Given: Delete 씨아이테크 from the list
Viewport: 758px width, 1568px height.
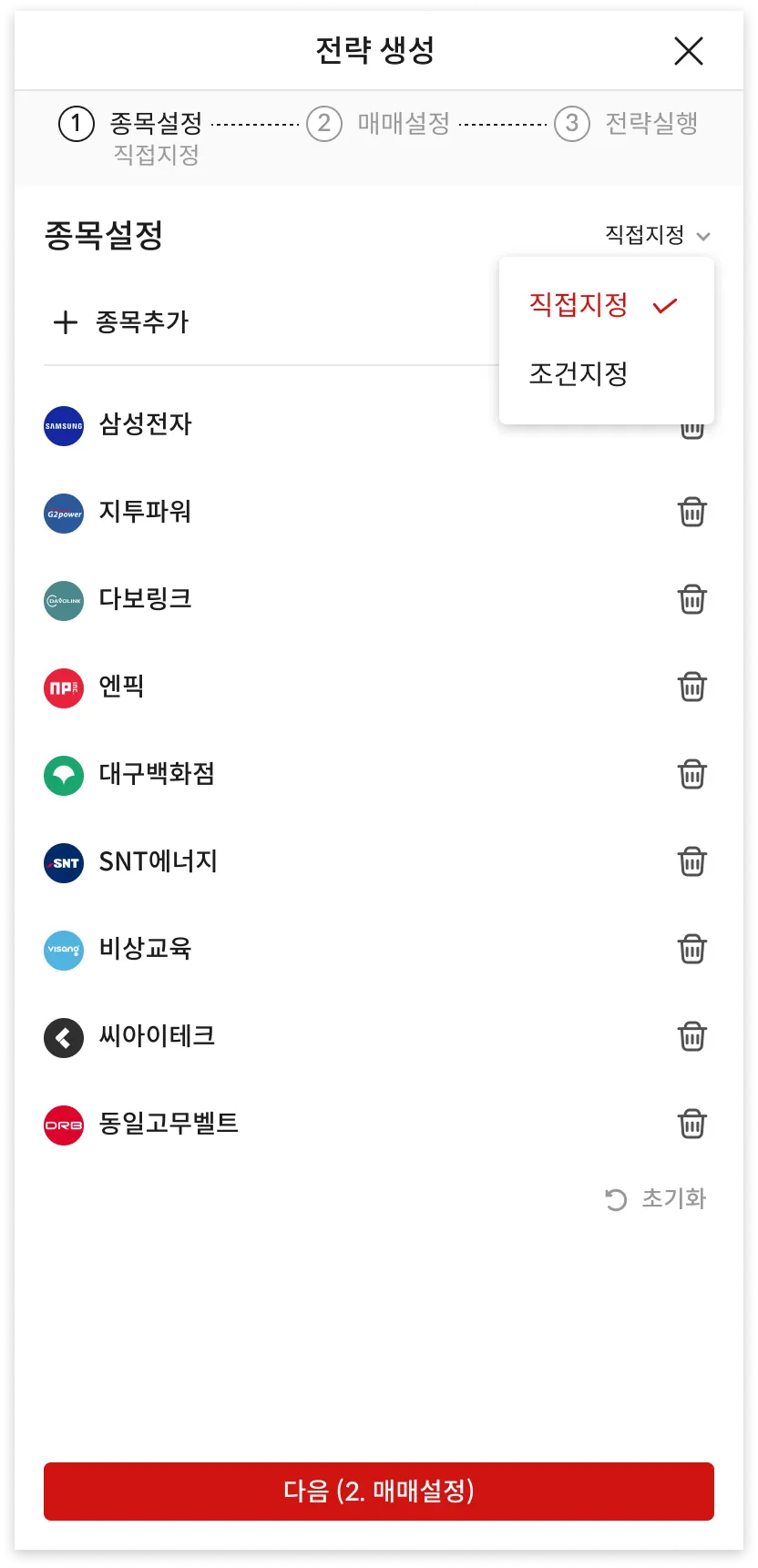Looking at the screenshot, I should [692, 1036].
